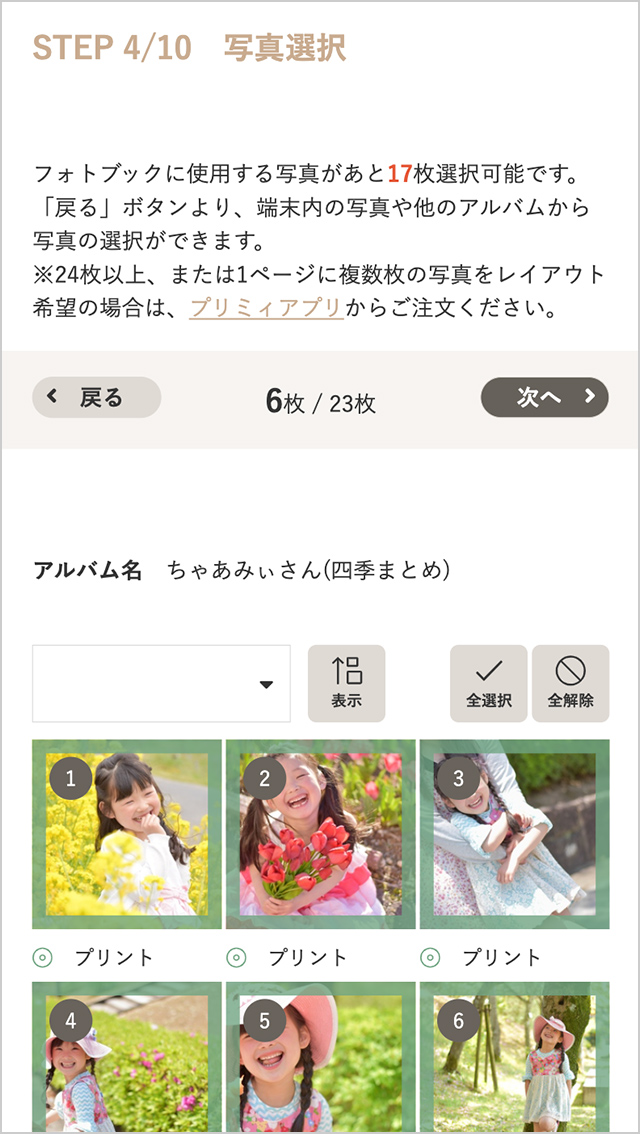Tap the 表示 sort order button
This screenshot has height=1134, width=640.
pos(346,684)
